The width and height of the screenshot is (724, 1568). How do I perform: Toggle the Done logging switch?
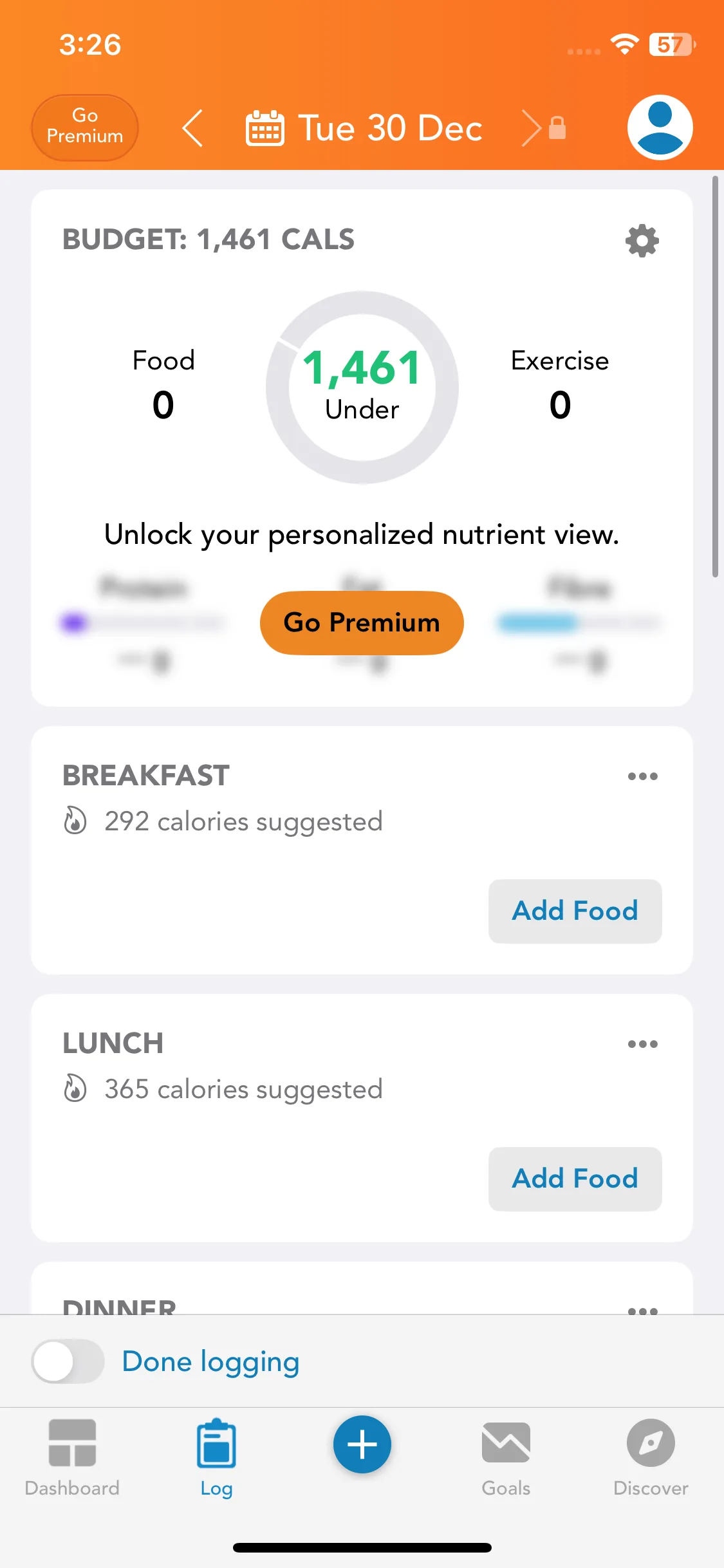coord(68,1361)
